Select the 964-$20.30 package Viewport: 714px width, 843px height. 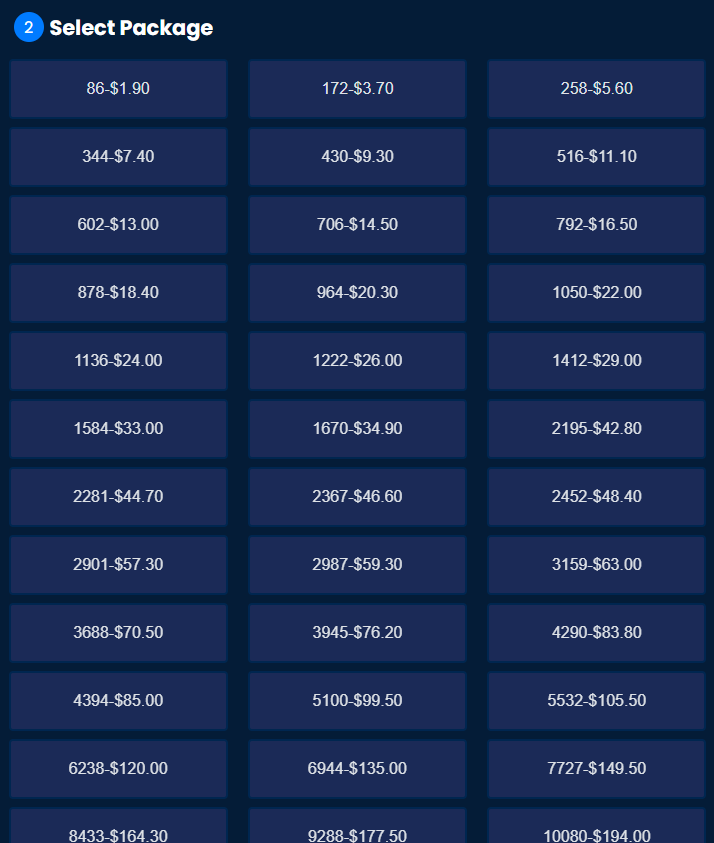point(357,293)
